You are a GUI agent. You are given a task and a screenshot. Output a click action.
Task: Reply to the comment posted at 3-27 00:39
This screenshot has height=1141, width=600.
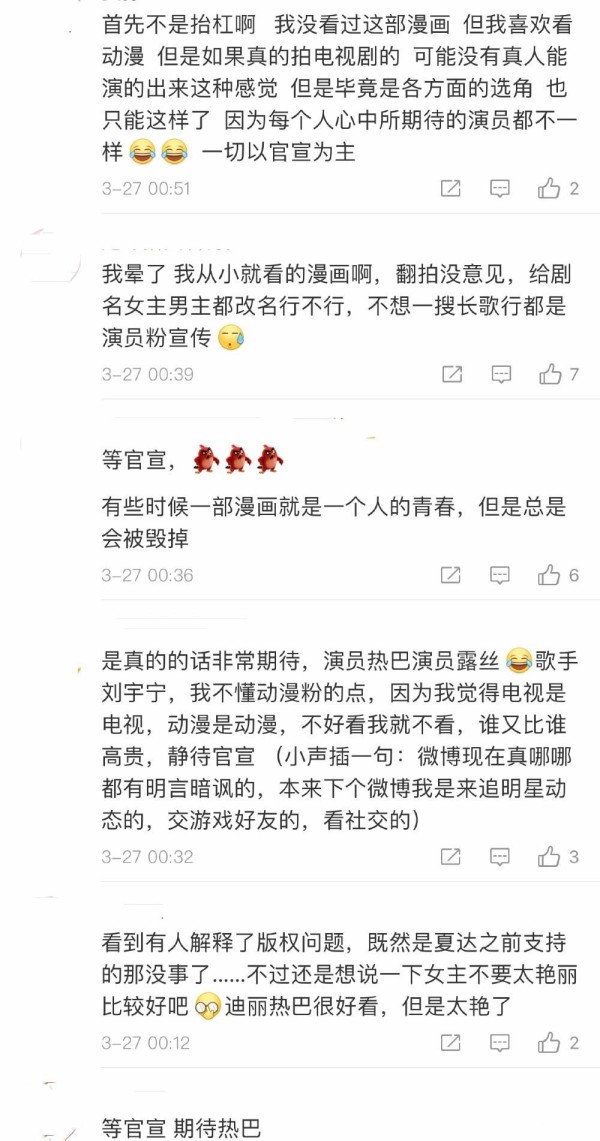click(x=501, y=374)
